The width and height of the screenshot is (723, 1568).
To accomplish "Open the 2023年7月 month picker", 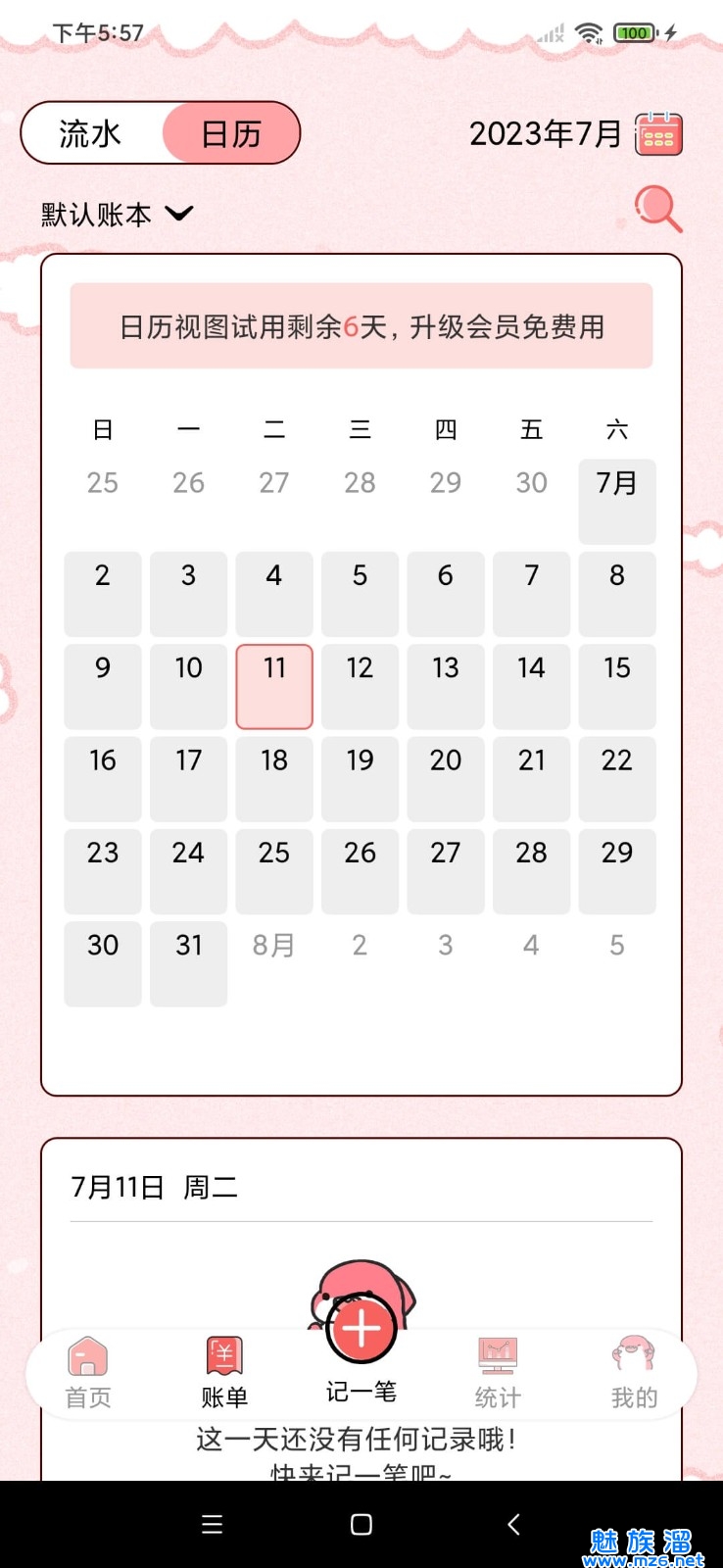I will (575, 134).
